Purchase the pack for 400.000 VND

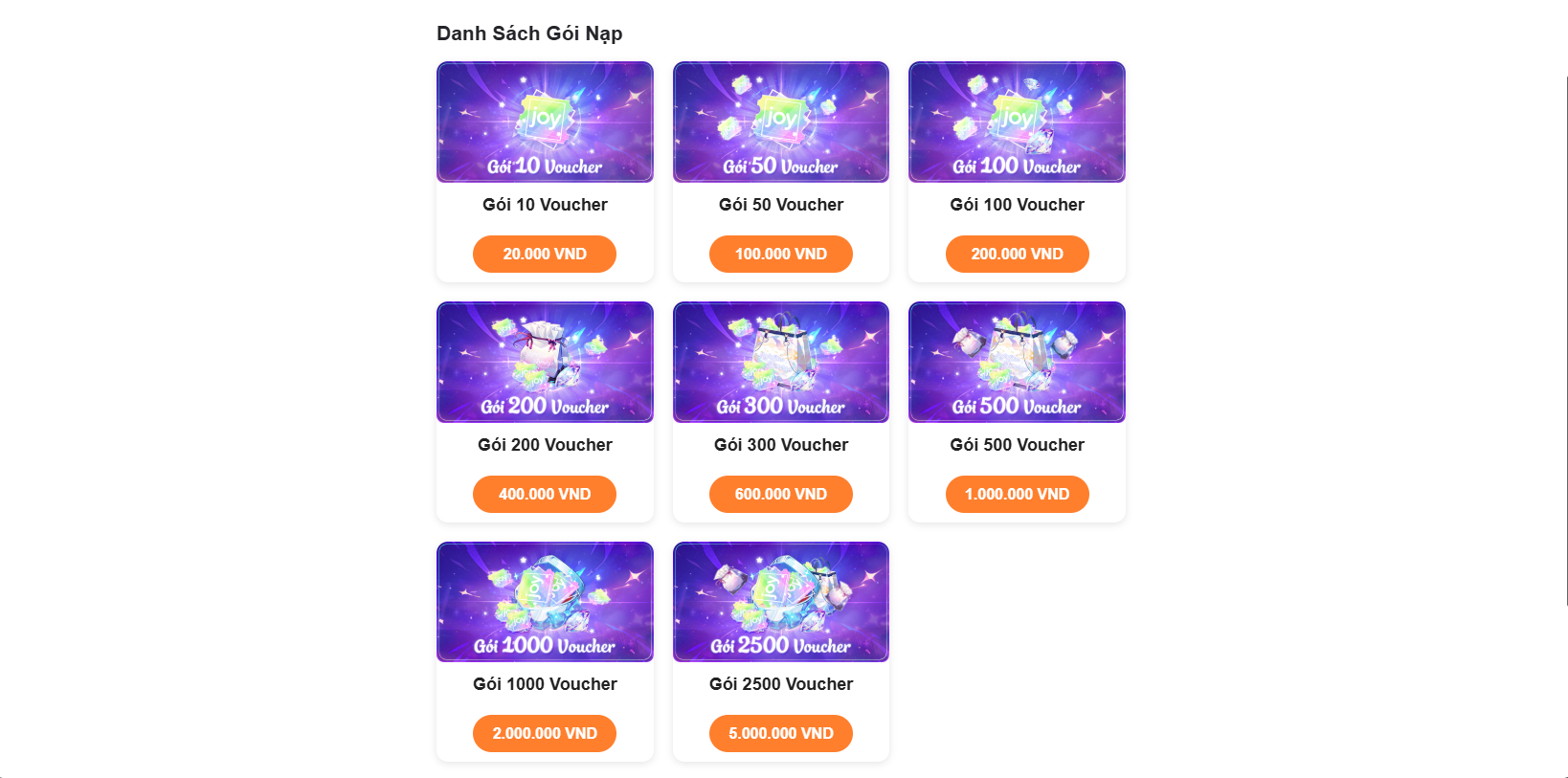point(544,494)
